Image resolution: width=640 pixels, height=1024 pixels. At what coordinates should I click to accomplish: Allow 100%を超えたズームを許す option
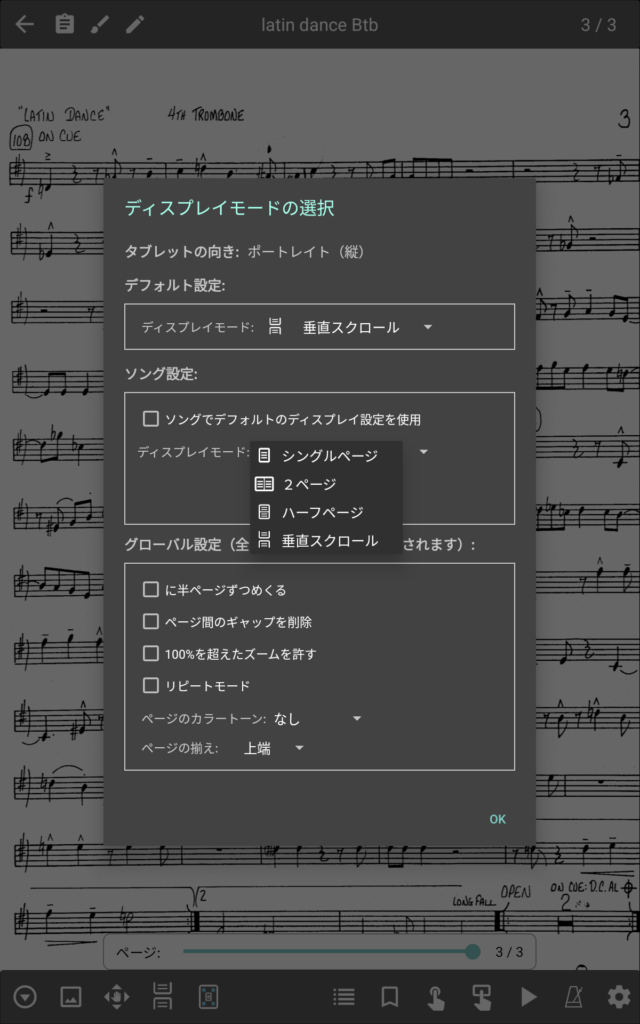pyautogui.click(x=151, y=654)
